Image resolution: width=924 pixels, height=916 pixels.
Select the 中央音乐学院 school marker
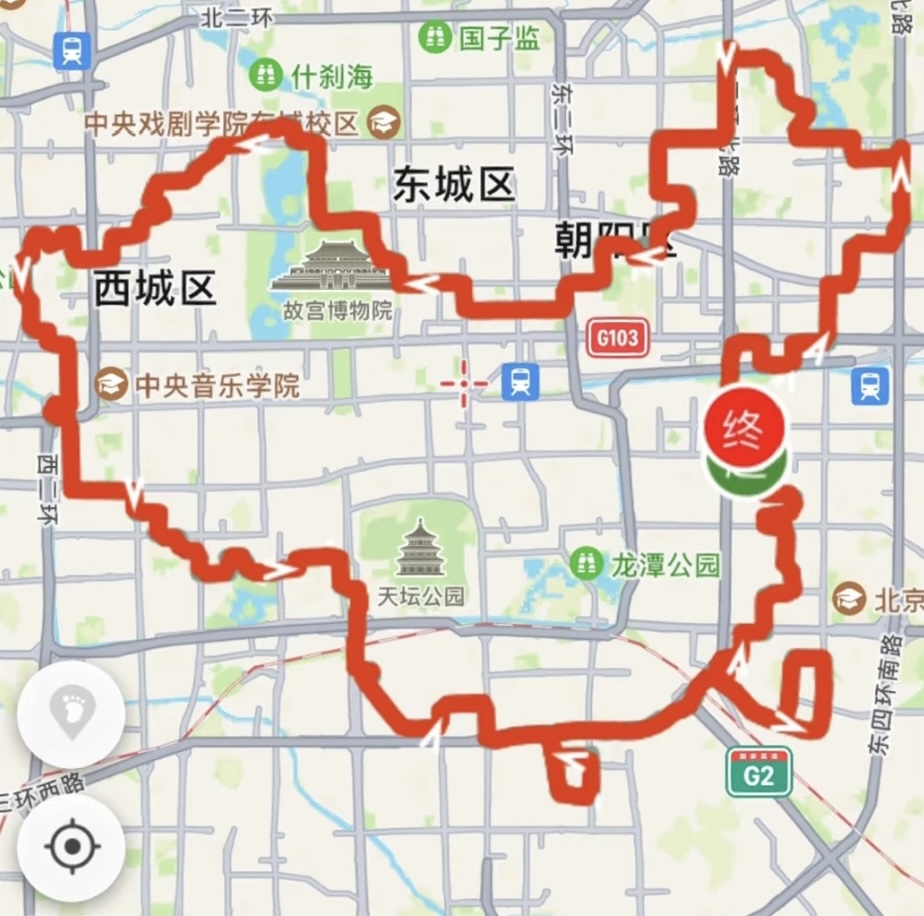click(111, 384)
